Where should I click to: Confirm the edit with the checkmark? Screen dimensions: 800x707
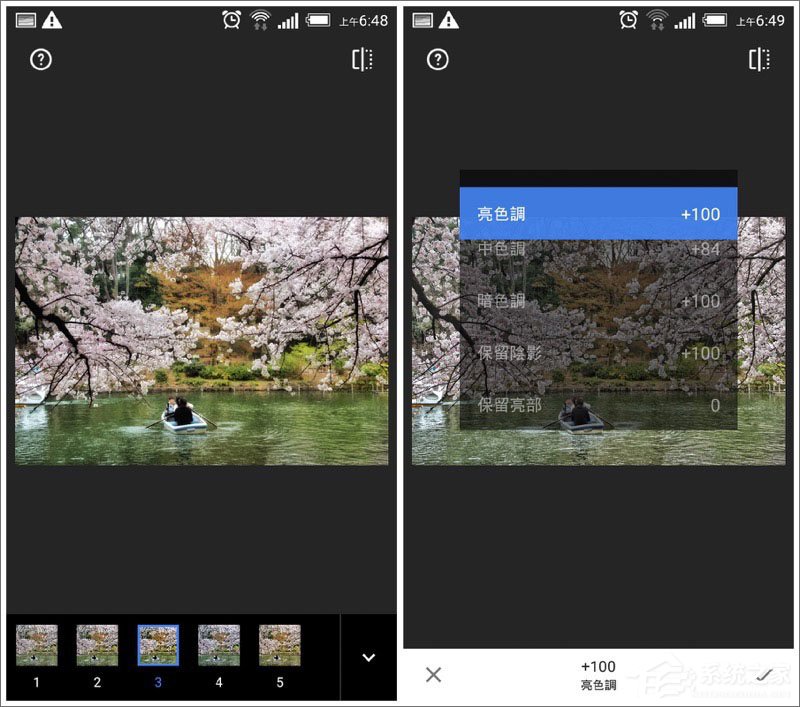coord(764,675)
